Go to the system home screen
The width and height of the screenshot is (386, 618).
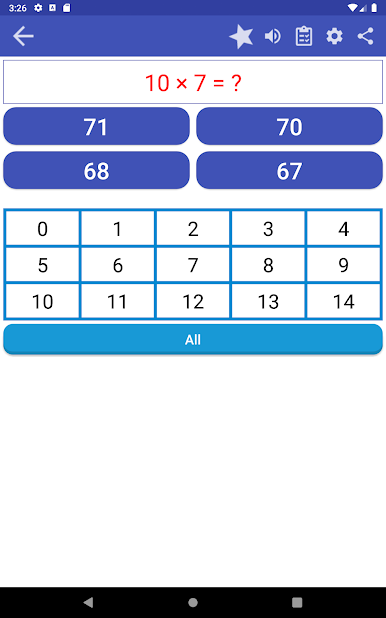coord(193,602)
